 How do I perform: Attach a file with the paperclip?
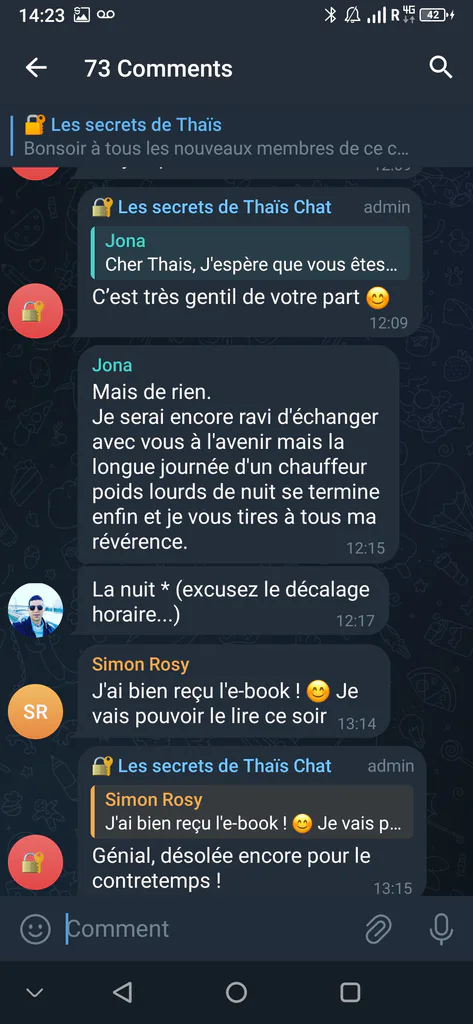[x=378, y=929]
